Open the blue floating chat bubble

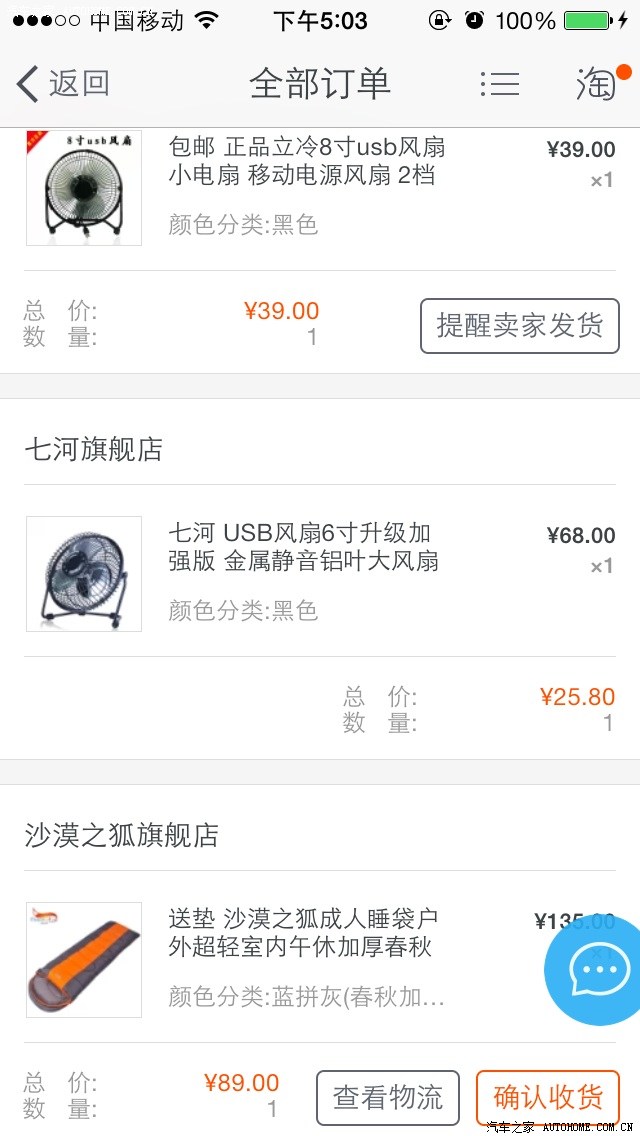point(599,969)
